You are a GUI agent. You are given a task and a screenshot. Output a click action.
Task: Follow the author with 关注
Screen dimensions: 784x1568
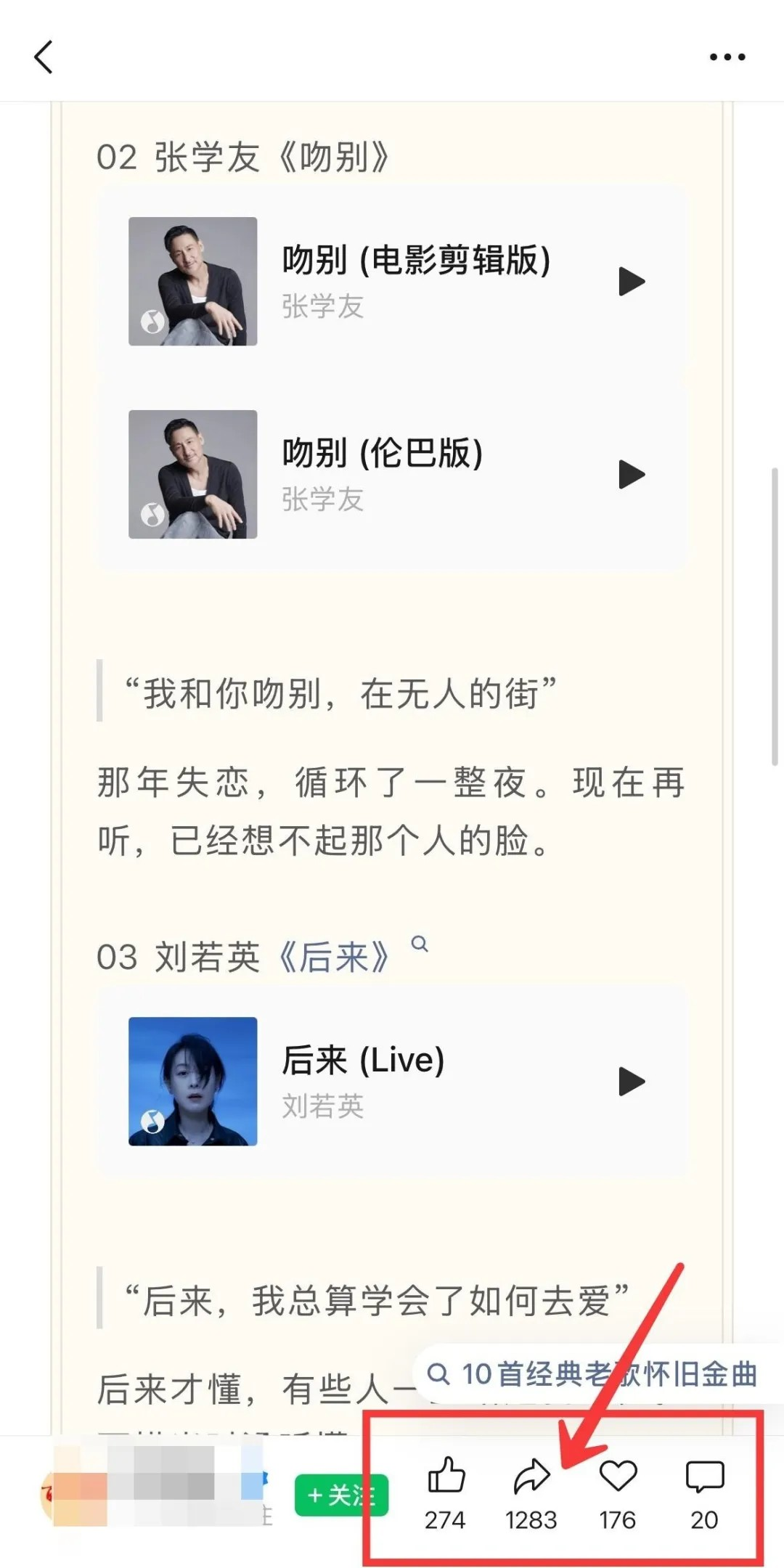tap(341, 1495)
